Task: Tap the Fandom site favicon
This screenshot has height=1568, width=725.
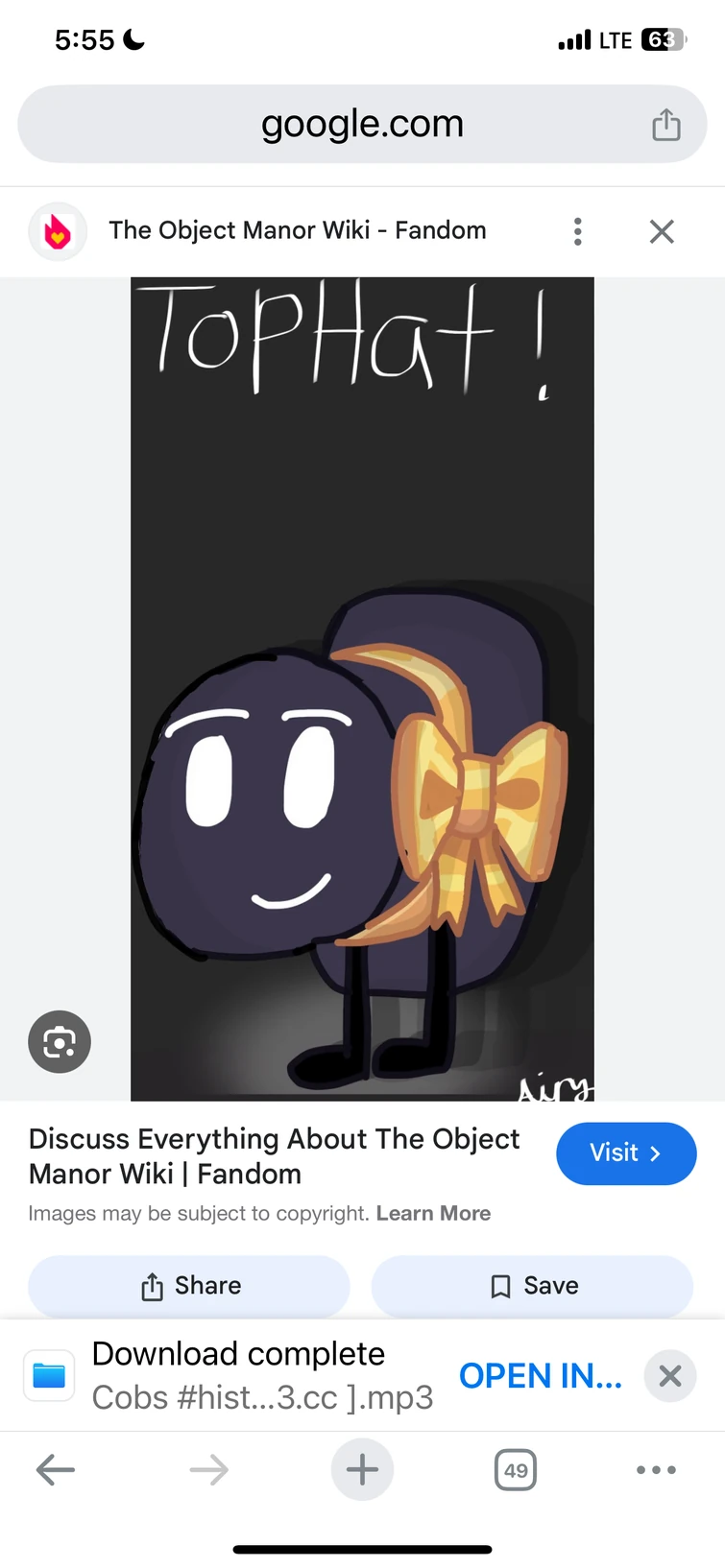Action: coord(58,231)
